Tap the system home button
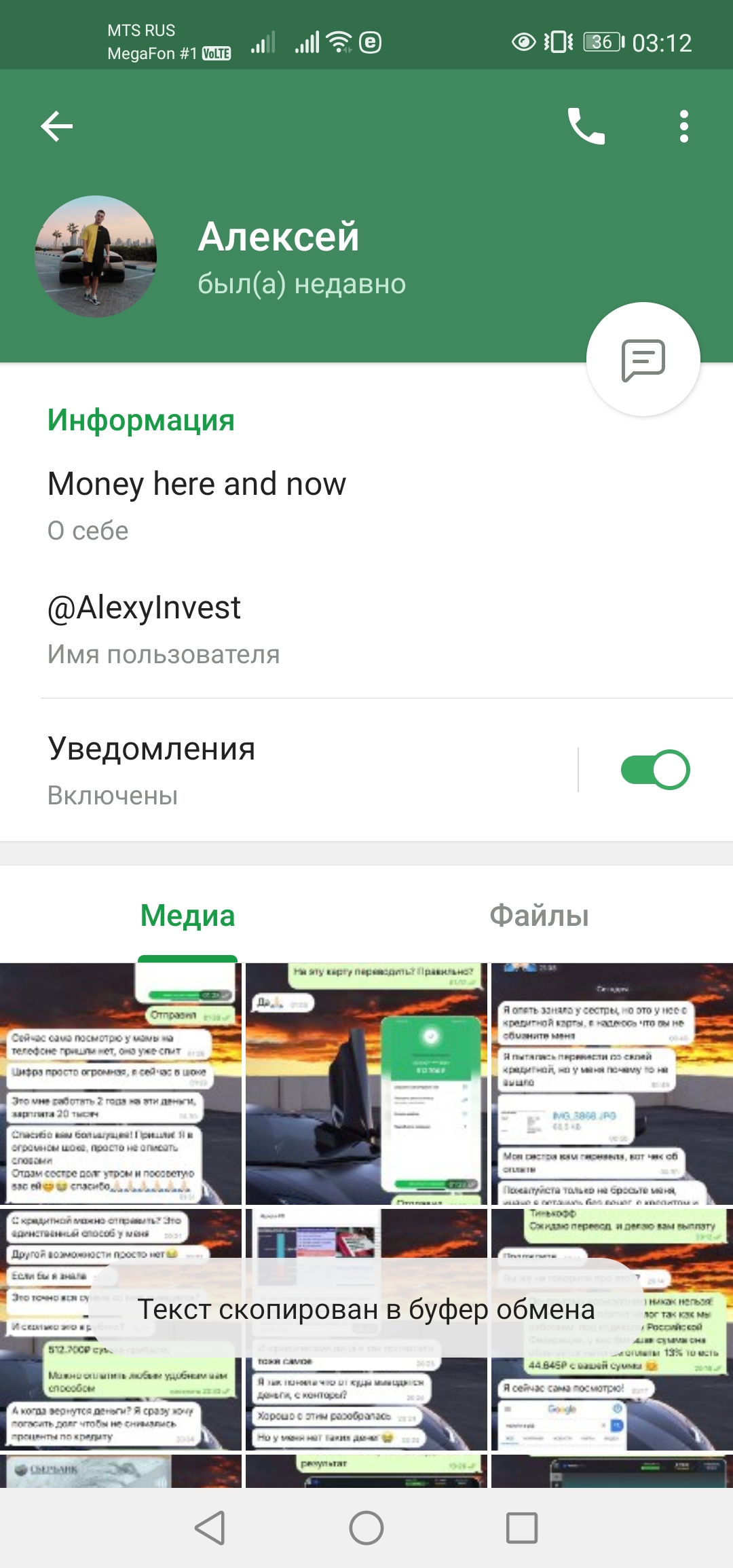Image resolution: width=733 pixels, height=1568 pixels. tap(366, 1528)
